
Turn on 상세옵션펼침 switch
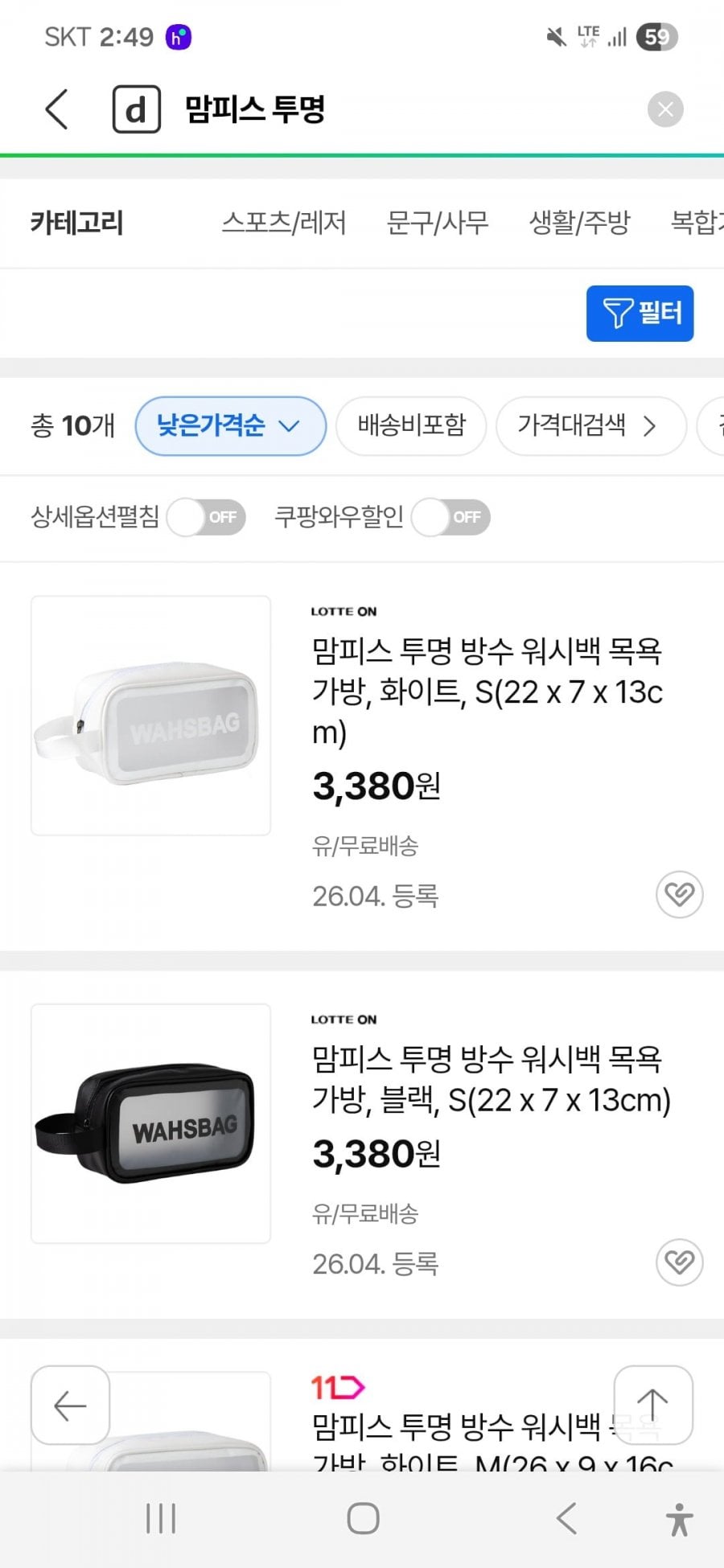pyautogui.click(x=206, y=517)
